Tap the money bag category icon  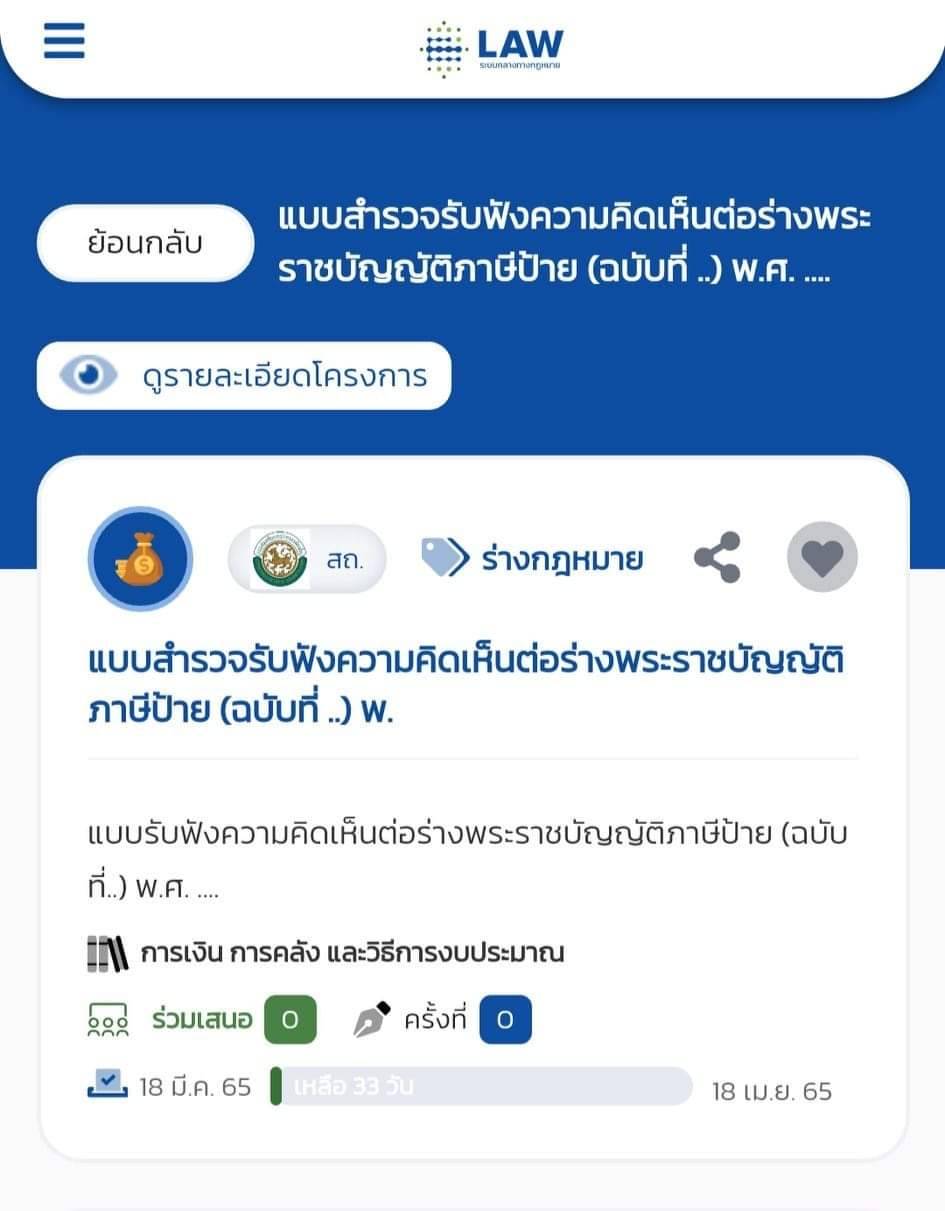click(x=140, y=558)
